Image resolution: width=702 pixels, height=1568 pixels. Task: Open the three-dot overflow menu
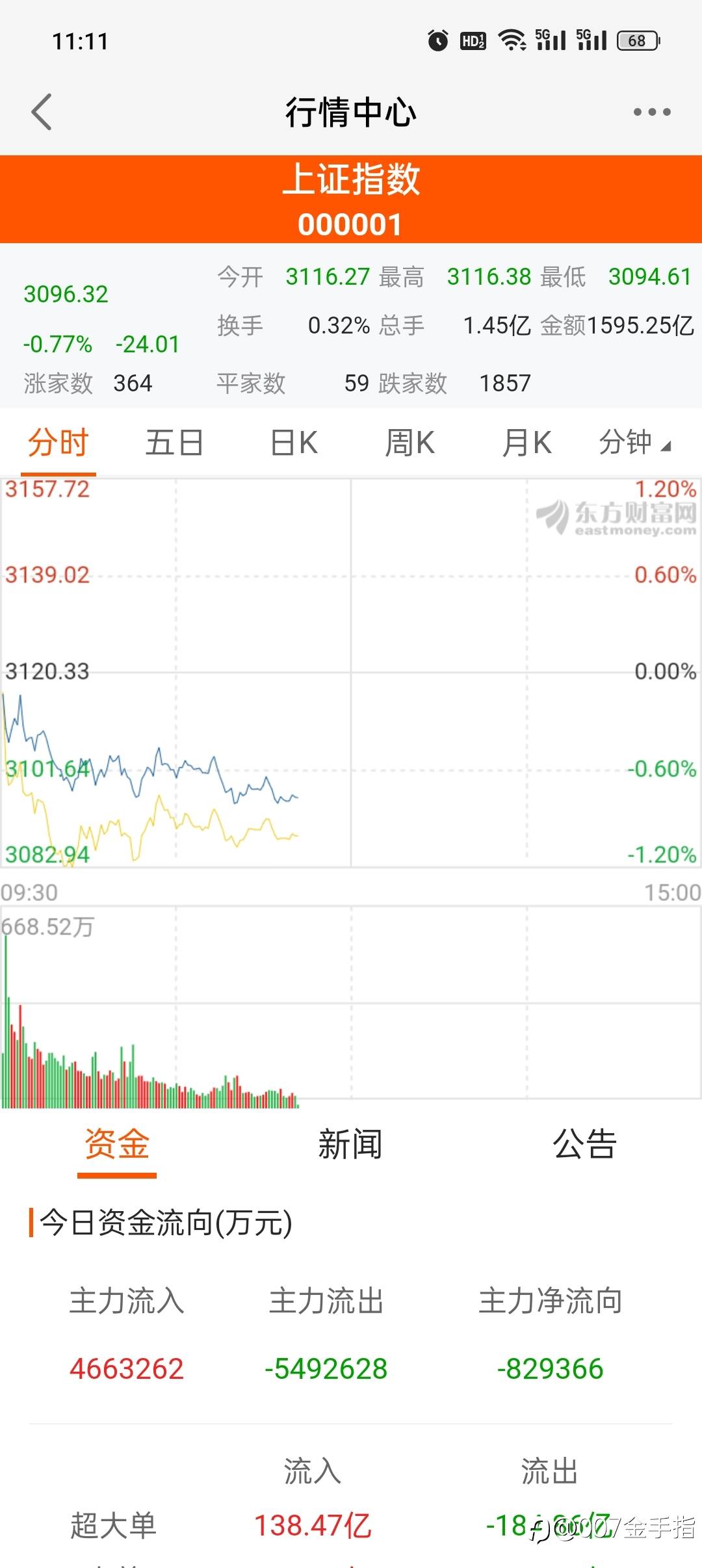[652, 112]
